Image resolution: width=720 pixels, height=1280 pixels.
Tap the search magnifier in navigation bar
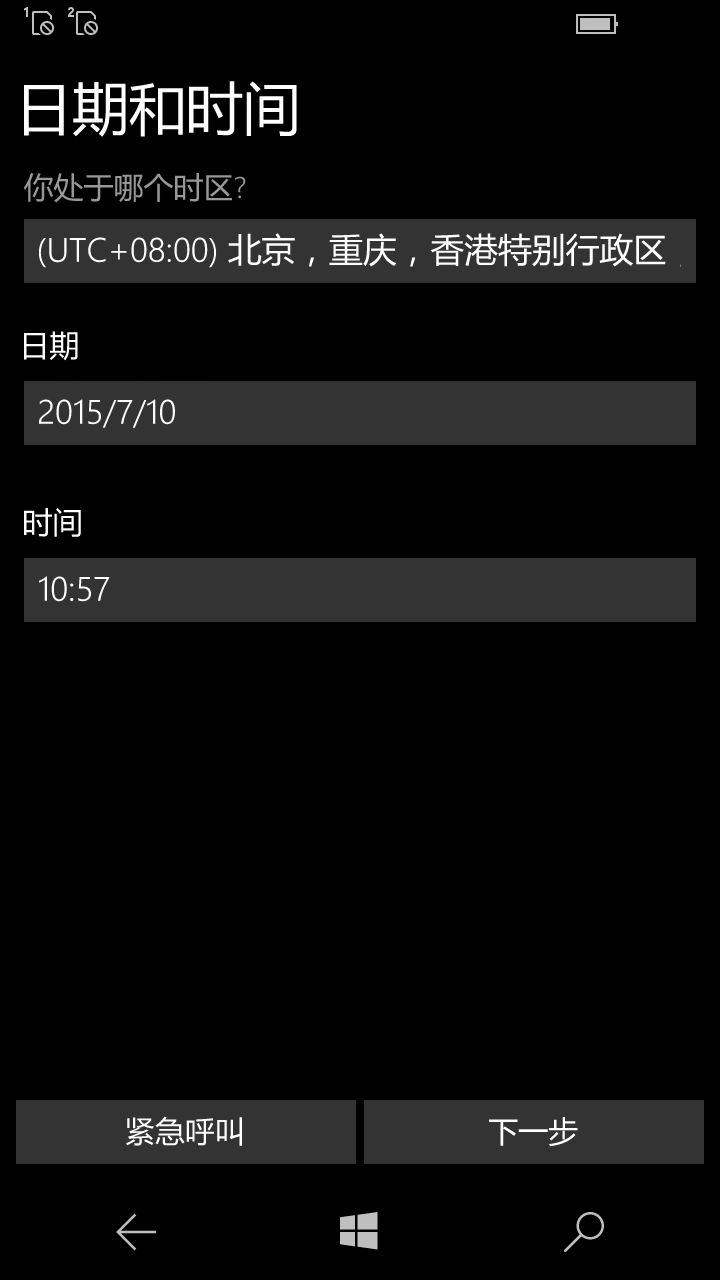click(x=584, y=1231)
